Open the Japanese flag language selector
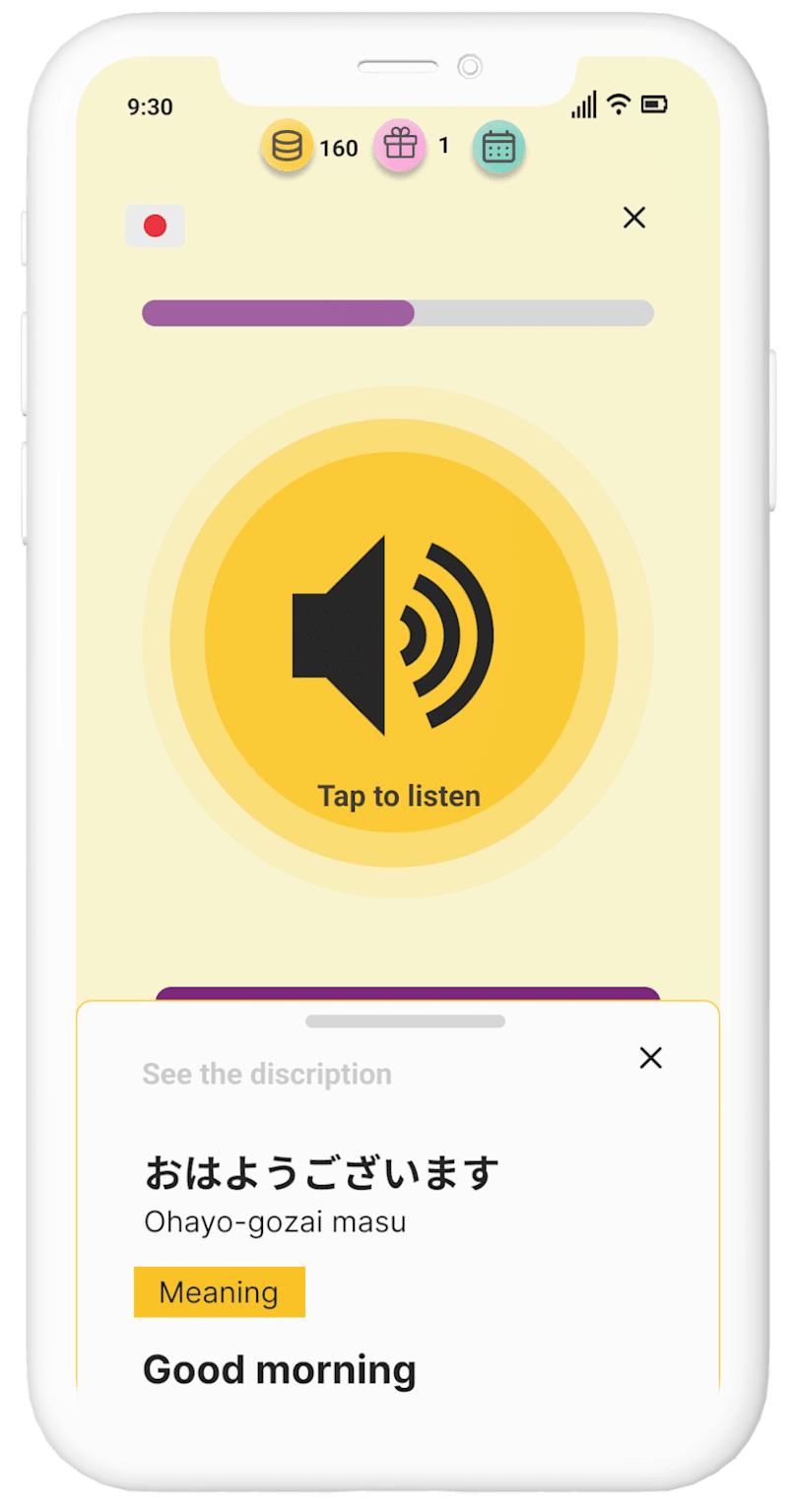Viewport: 788px width, 1512px height. click(x=156, y=227)
